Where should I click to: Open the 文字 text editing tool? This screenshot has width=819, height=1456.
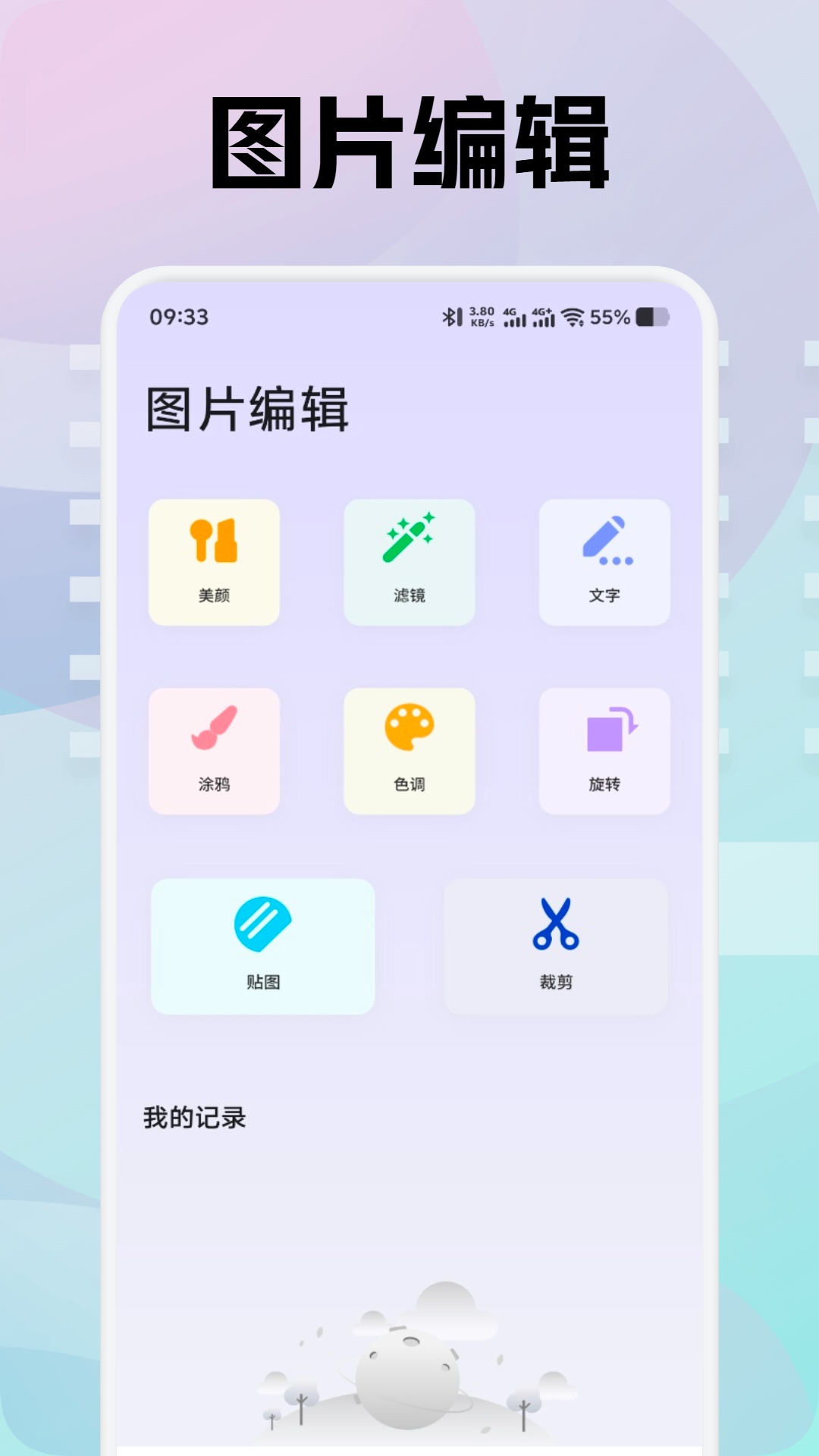tap(605, 563)
